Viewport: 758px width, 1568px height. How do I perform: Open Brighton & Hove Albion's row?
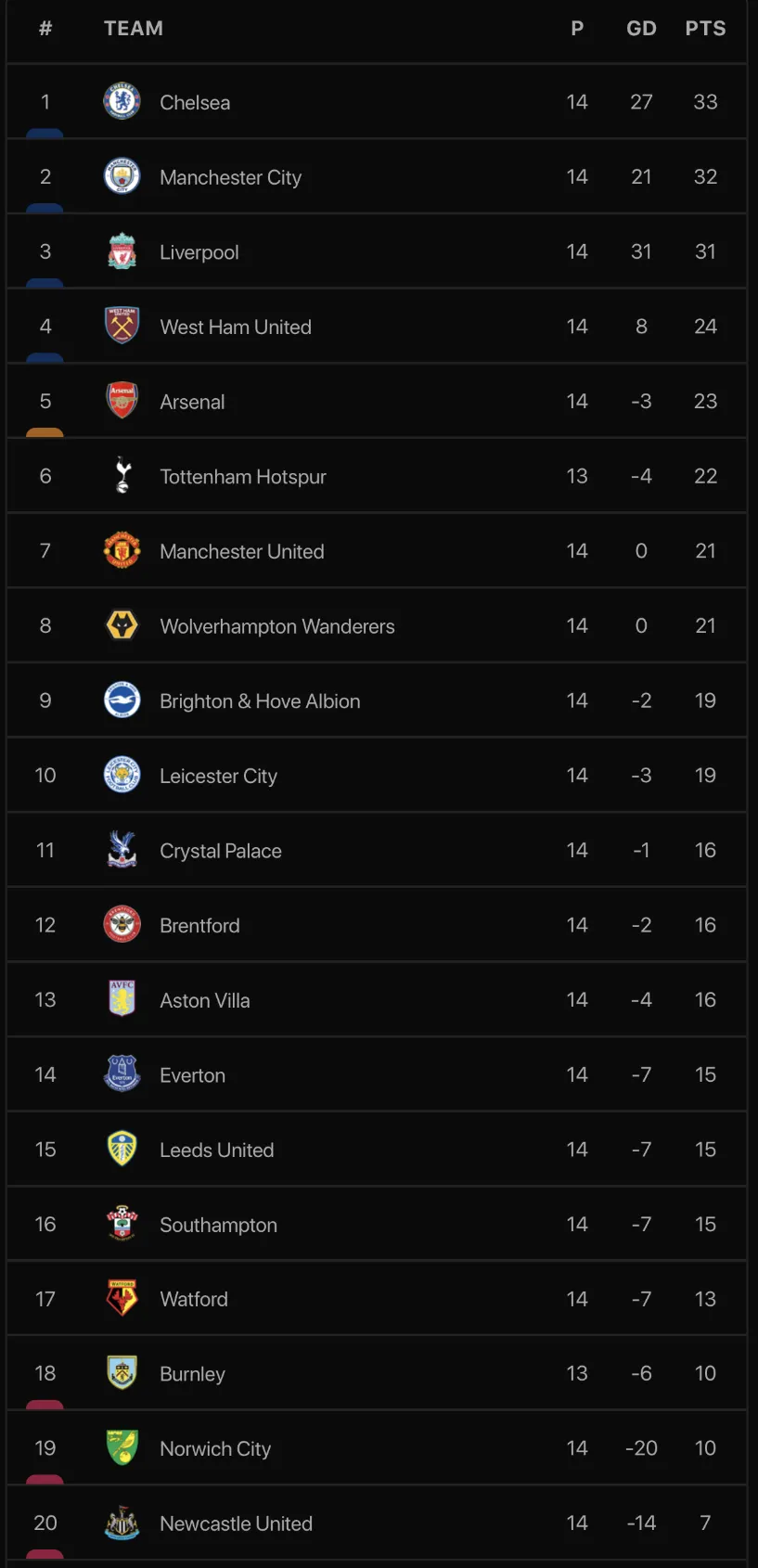tap(260, 701)
